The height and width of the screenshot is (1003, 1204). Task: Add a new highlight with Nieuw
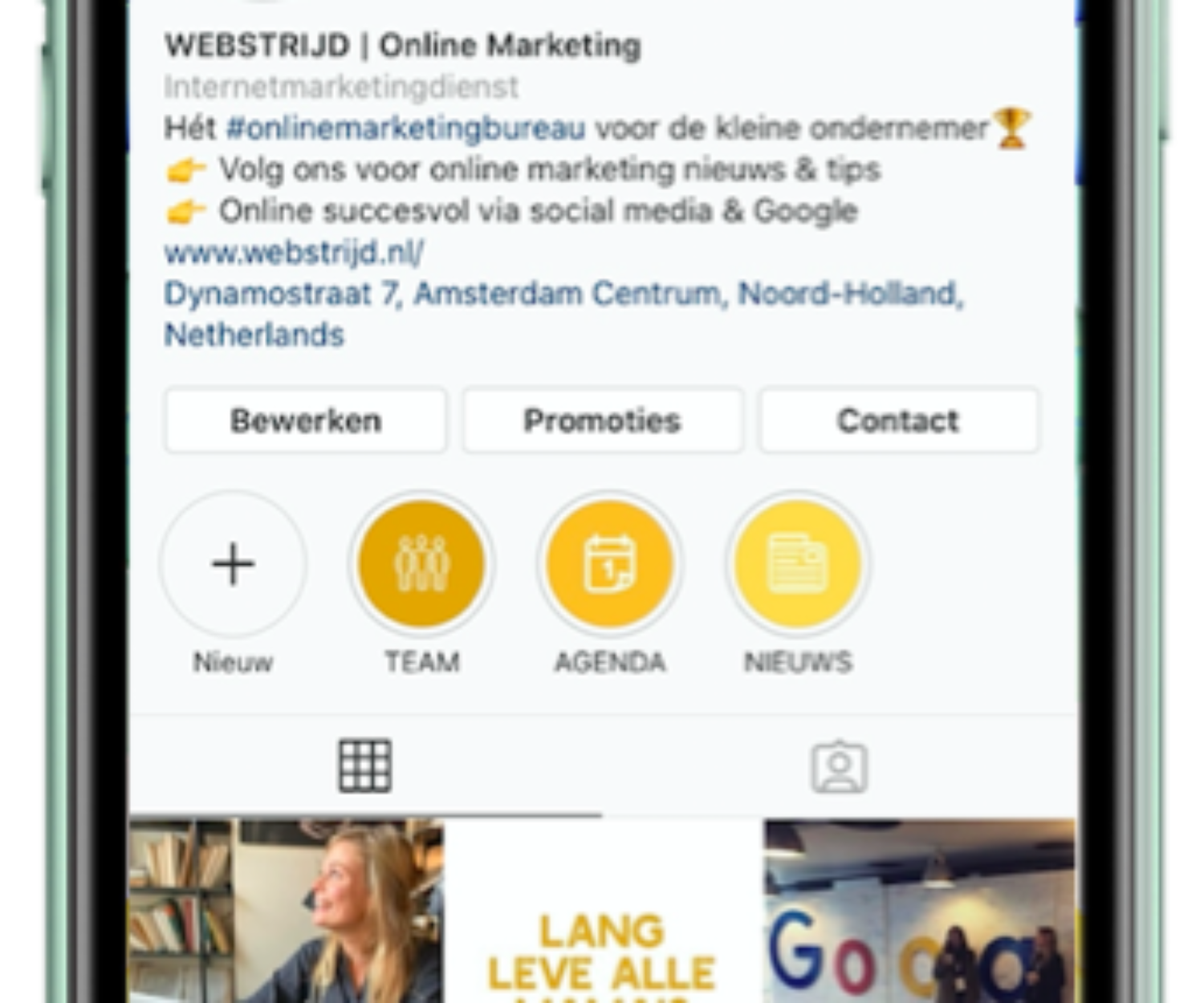[x=233, y=564]
